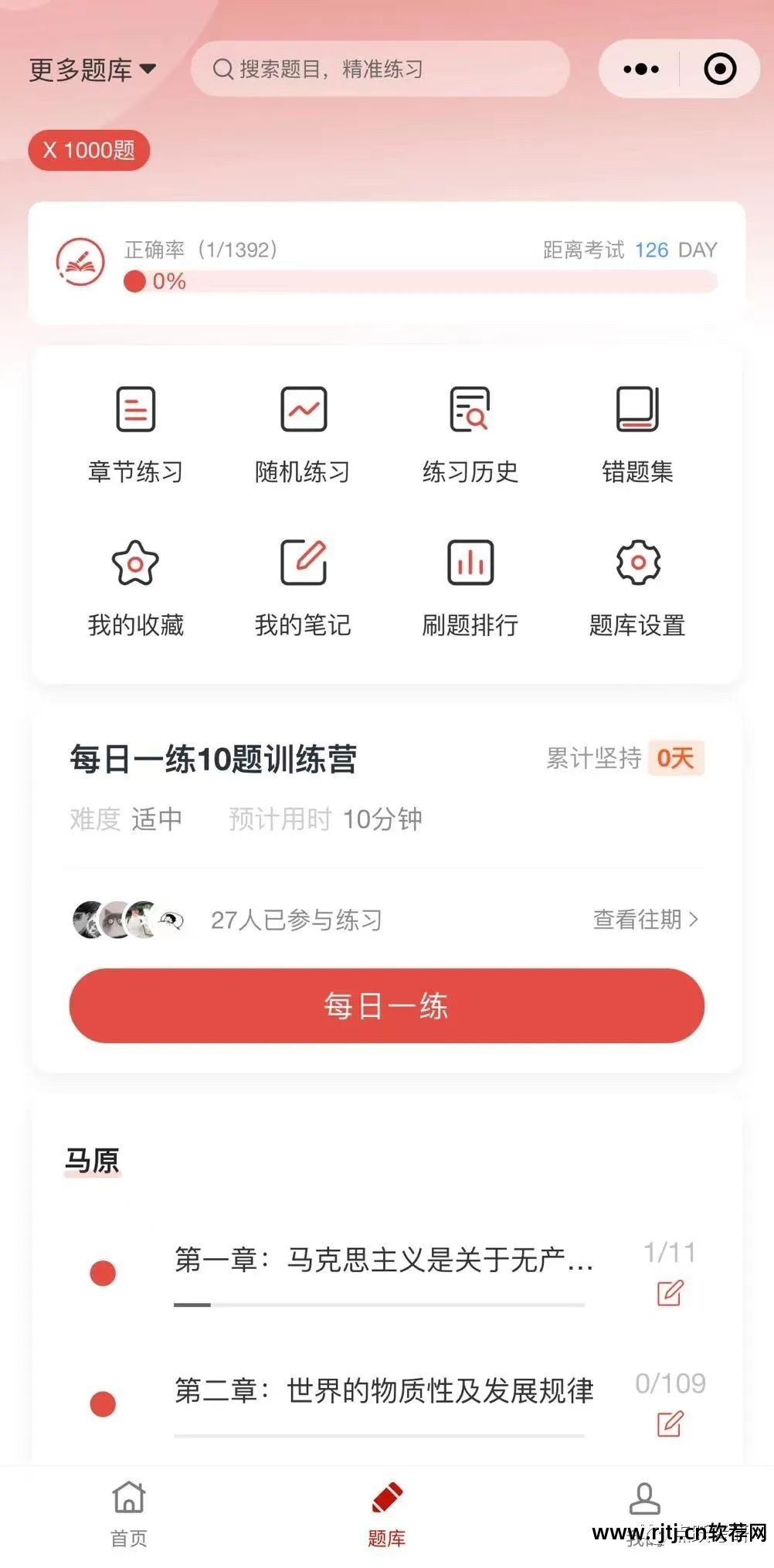Switch to the 我的 profile tab
This screenshot has width=774, height=1568.
coord(647,1515)
